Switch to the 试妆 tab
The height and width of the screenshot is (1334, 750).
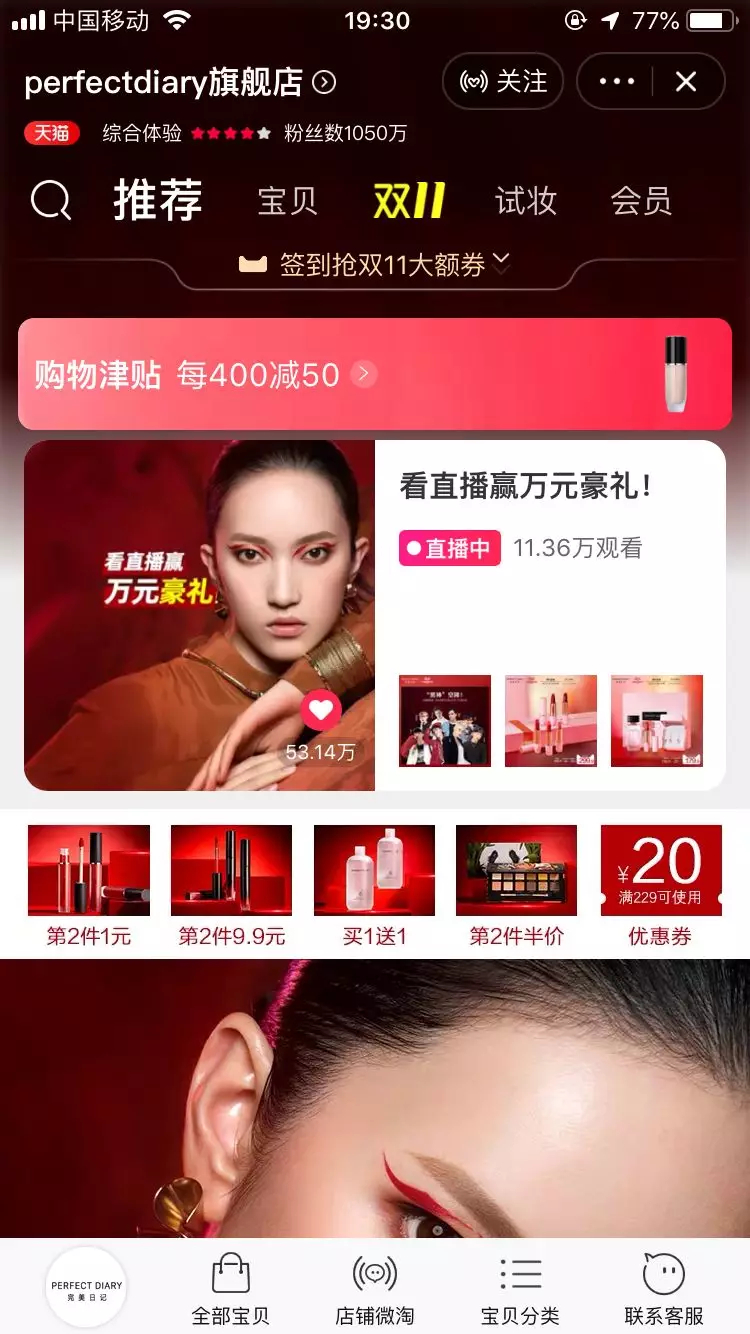click(526, 201)
